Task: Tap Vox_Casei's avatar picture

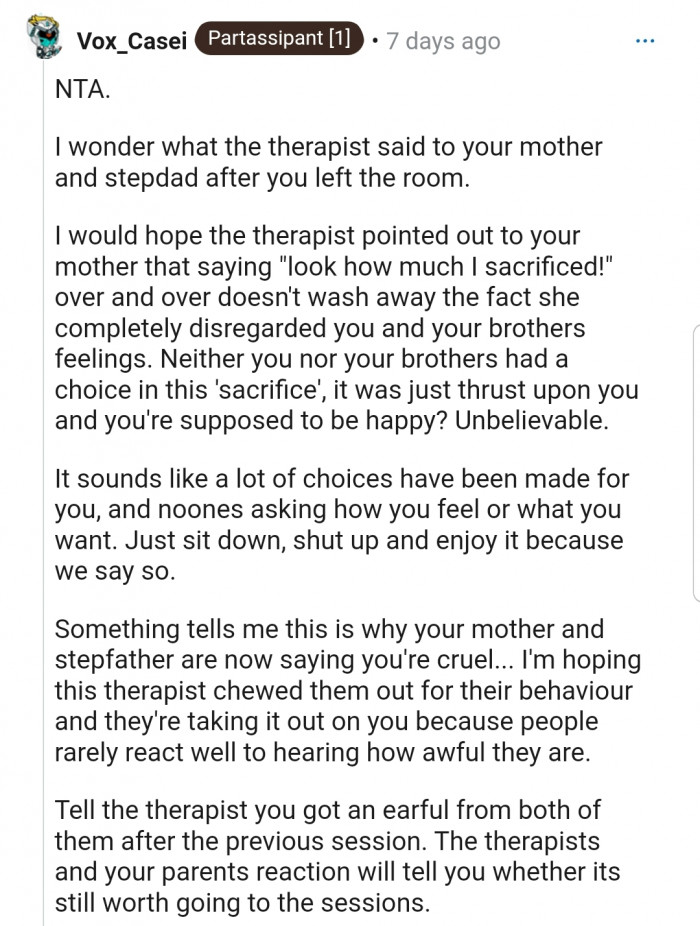Action: pyautogui.click(x=43, y=38)
